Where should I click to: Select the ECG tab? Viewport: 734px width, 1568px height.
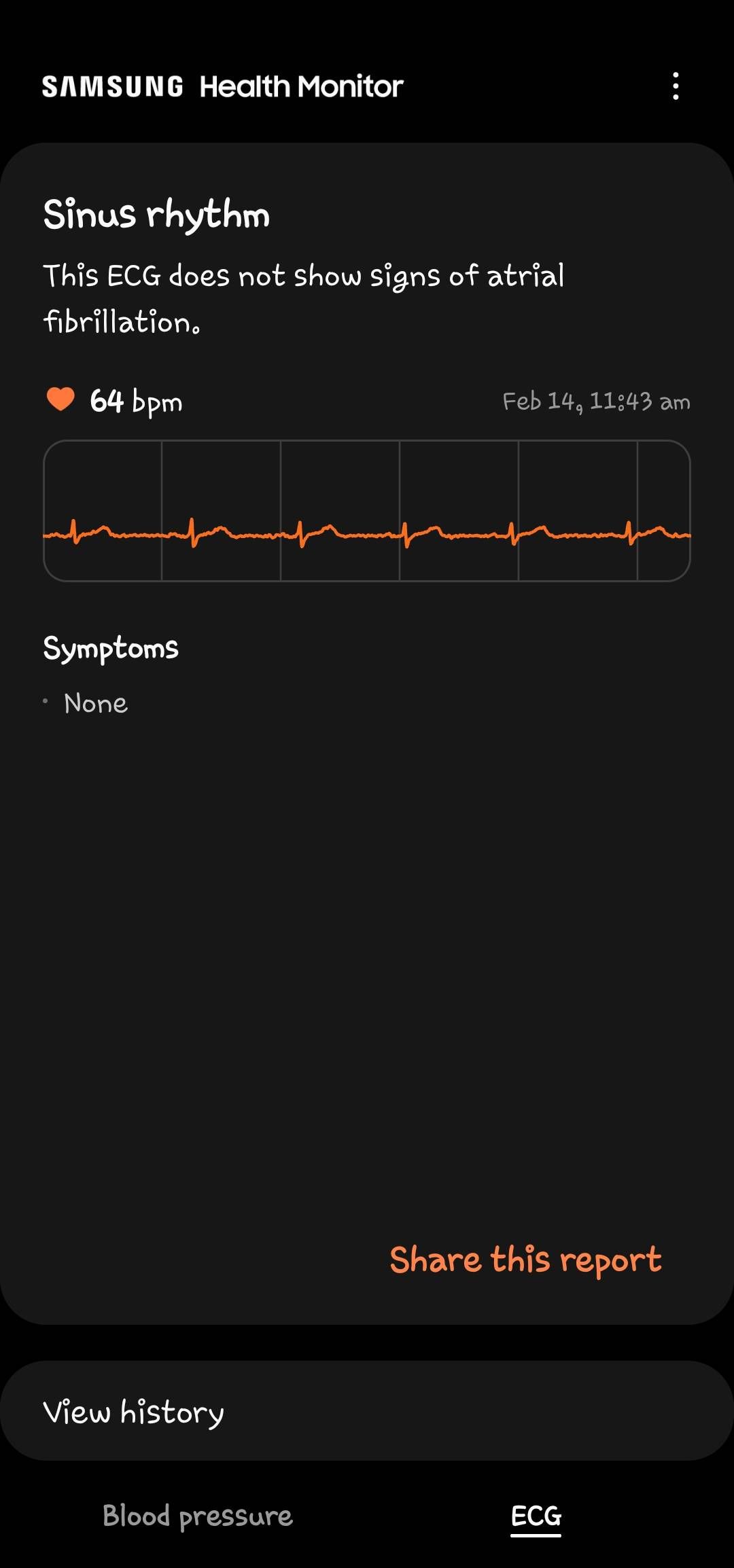point(536,1516)
